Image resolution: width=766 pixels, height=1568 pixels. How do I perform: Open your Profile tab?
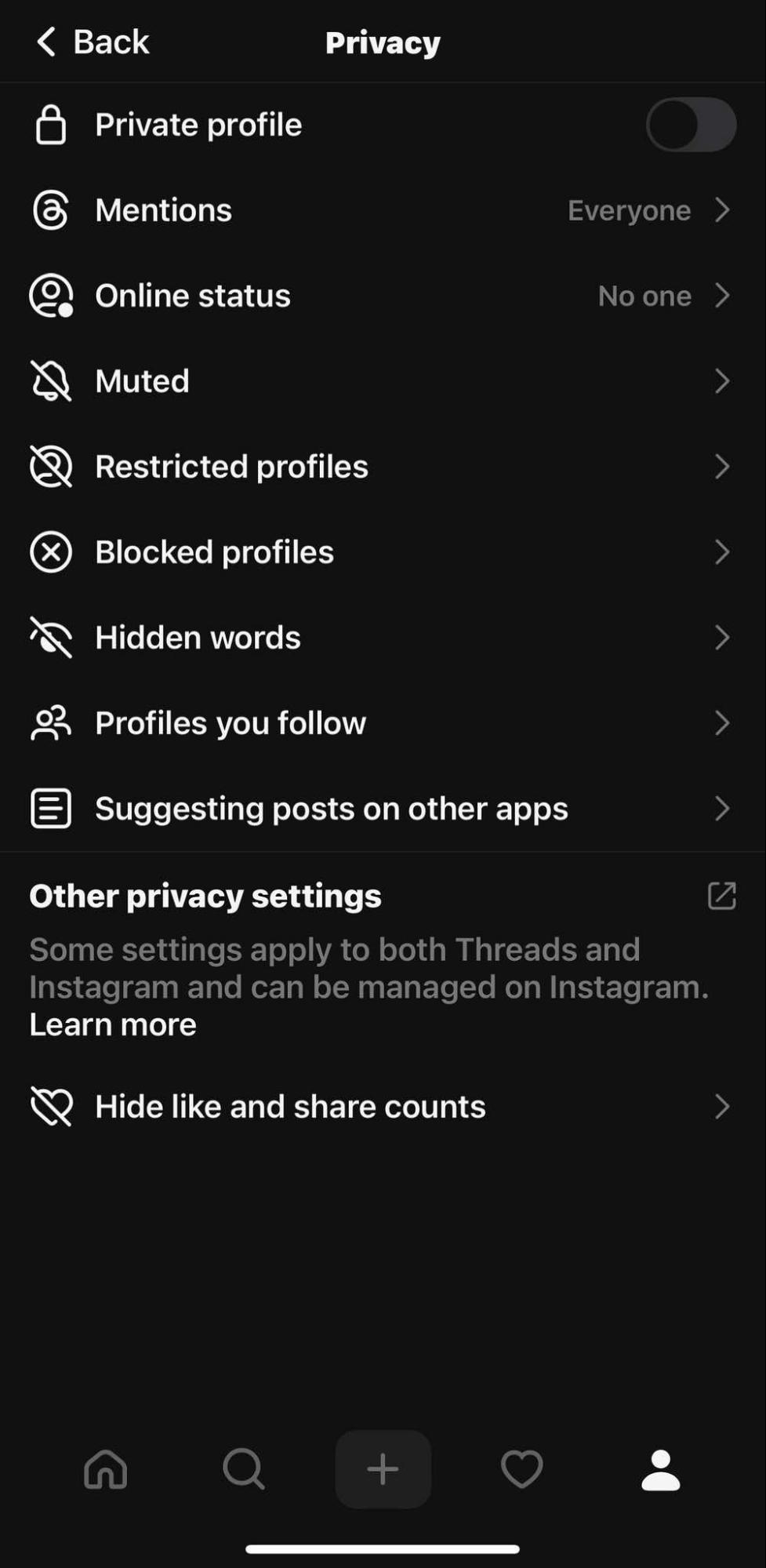[659, 1470]
